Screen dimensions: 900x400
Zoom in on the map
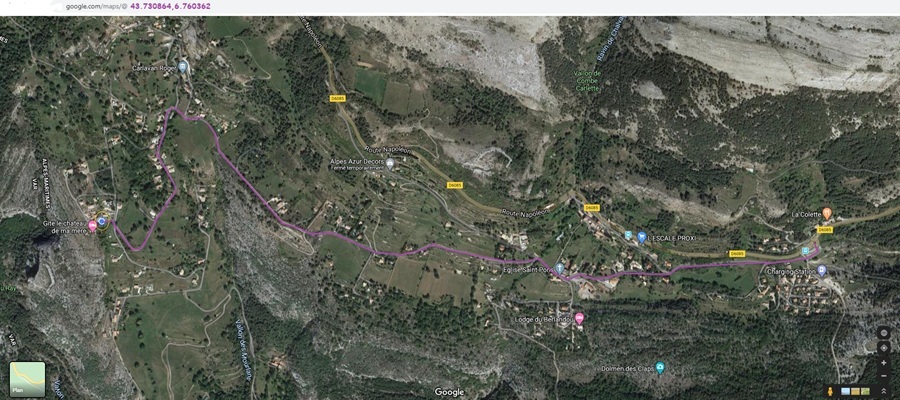(x=884, y=363)
